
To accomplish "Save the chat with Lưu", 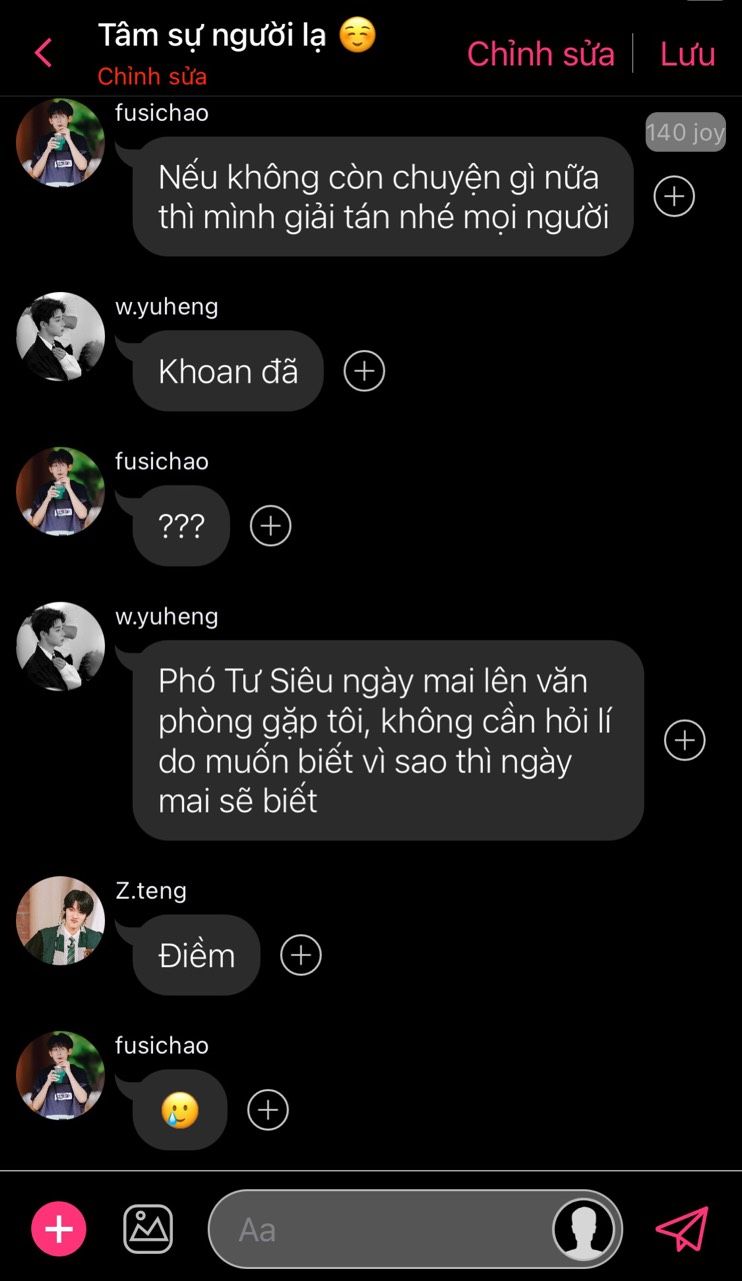I will [688, 53].
